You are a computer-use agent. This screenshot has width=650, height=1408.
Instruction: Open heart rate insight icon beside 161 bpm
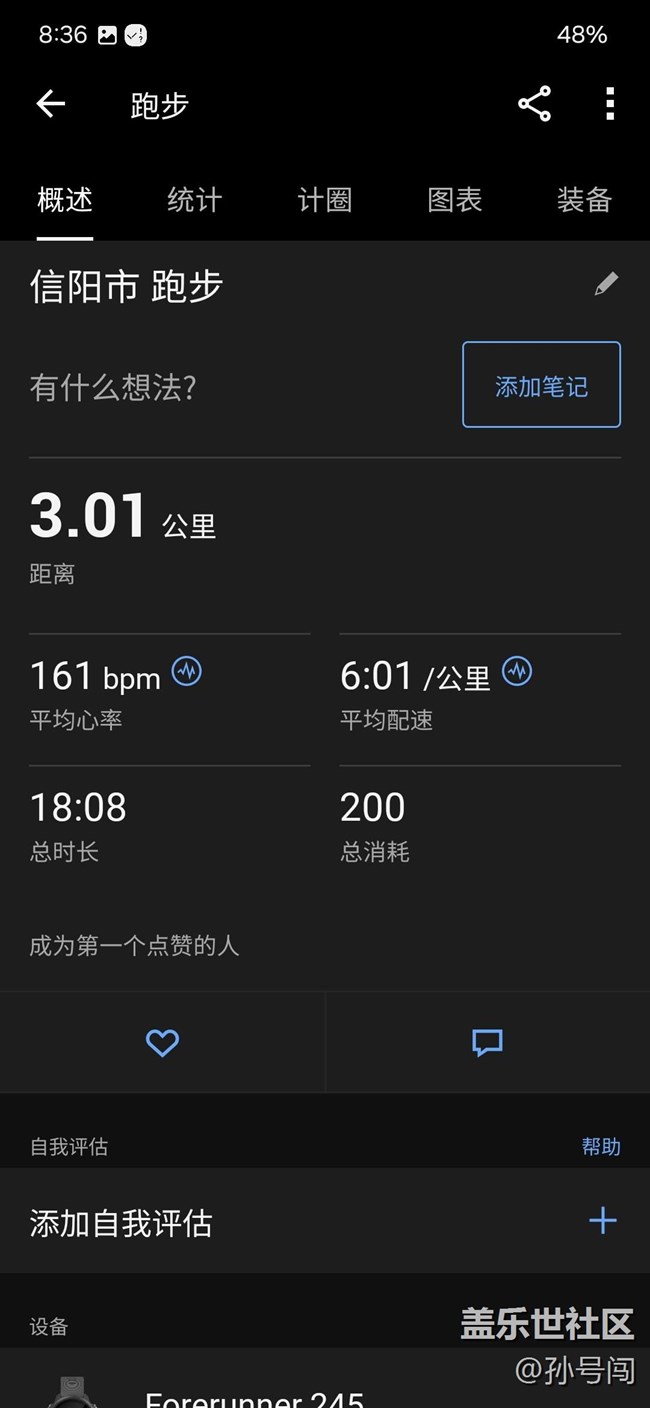click(187, 672)
